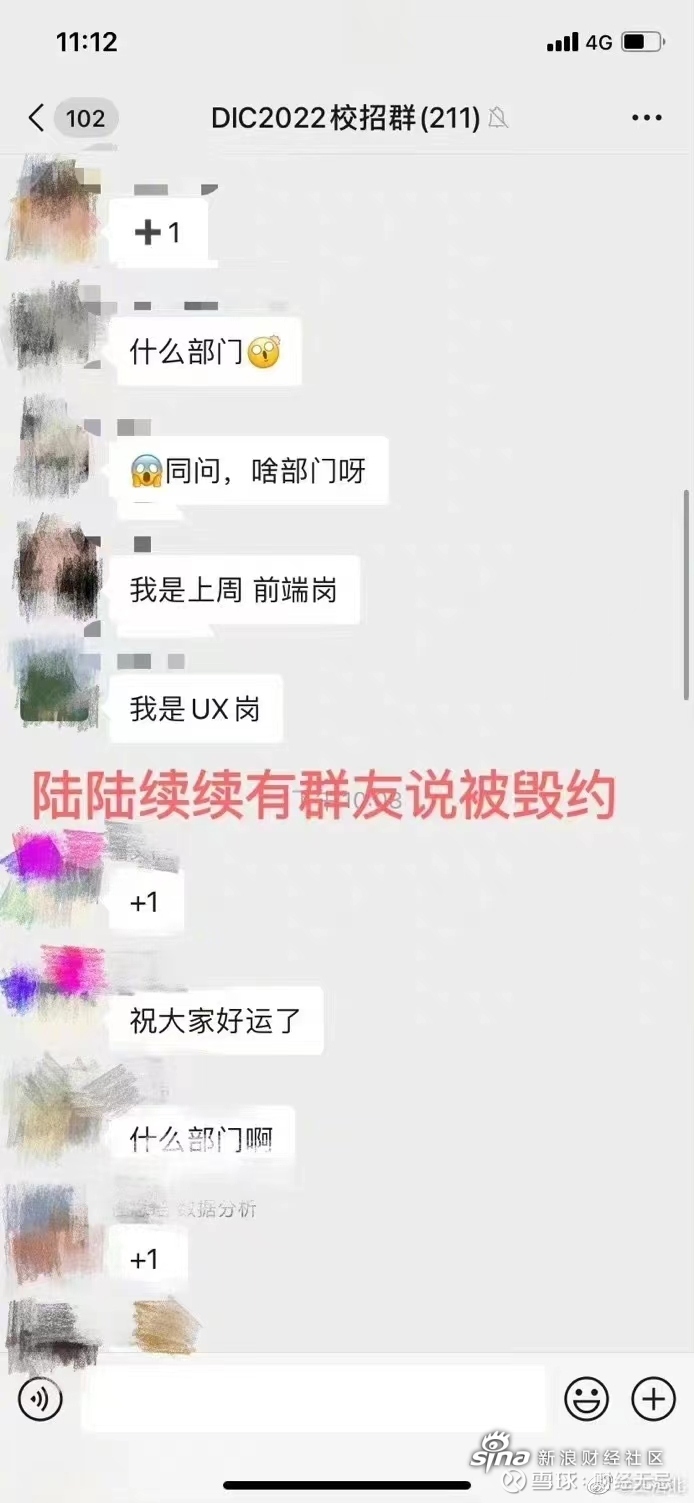Viewport: 694px width, 1503px height.
Task: Open the plus attachments menu
Action: (x=653, y=1398)
